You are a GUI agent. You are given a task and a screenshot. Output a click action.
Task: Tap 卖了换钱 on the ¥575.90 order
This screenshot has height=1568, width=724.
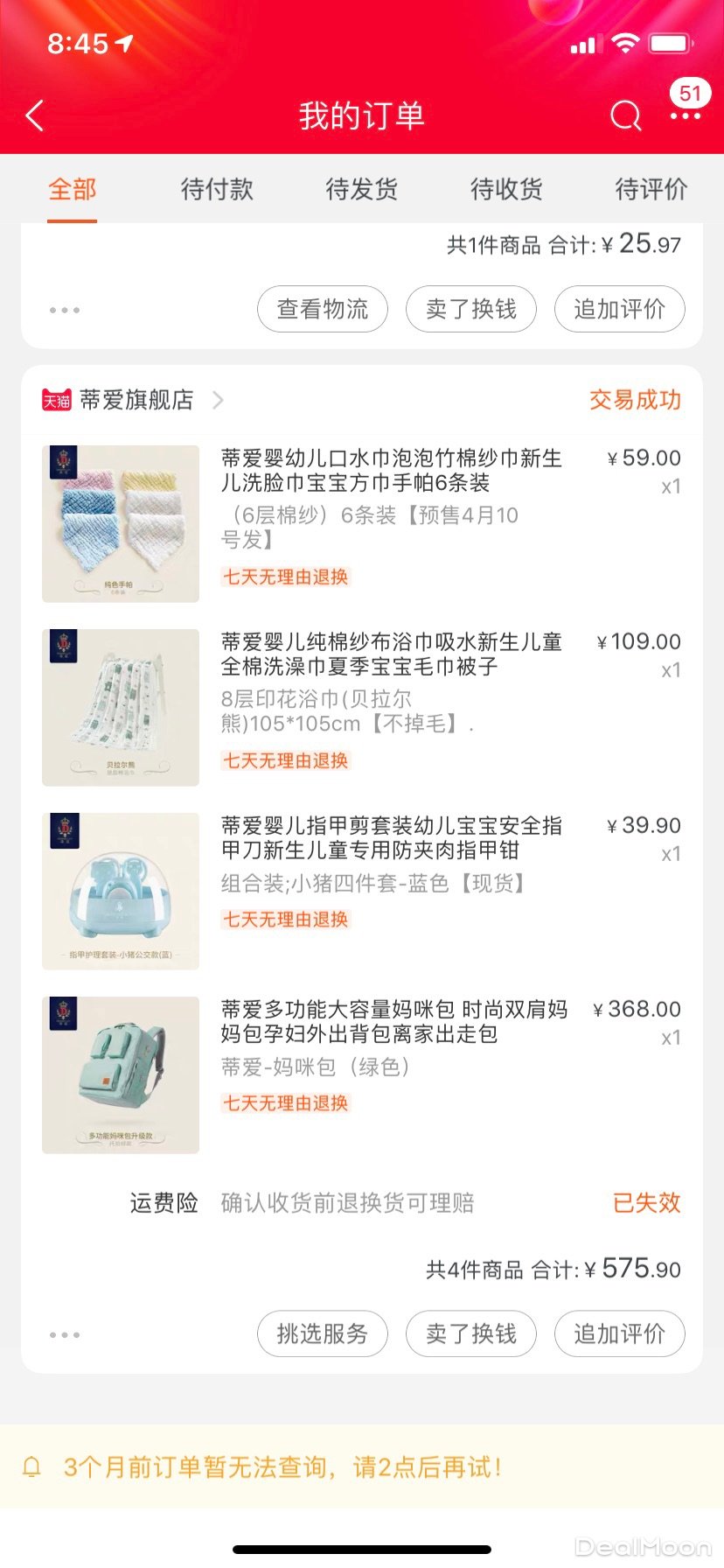point(471,1333)
